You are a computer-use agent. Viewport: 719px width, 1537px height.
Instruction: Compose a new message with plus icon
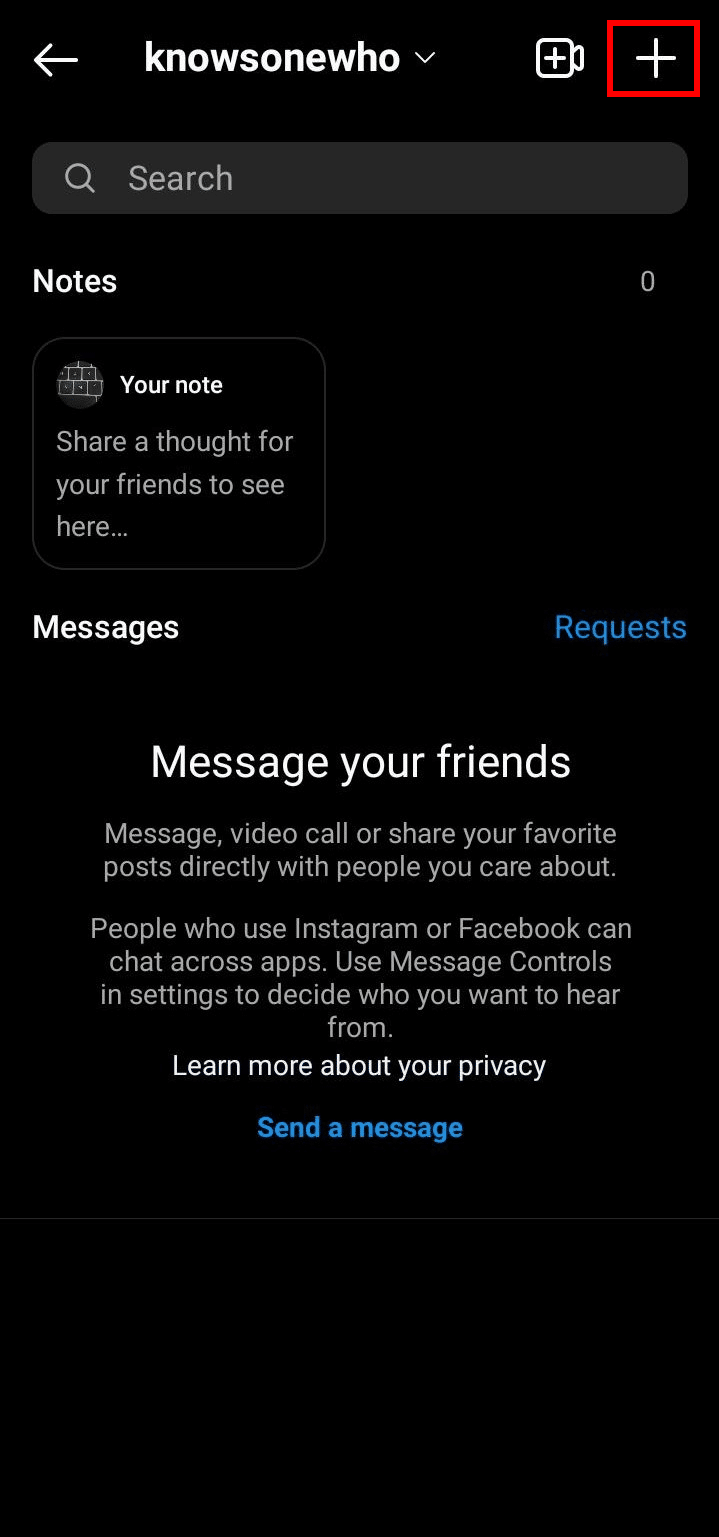pos(655,60)
